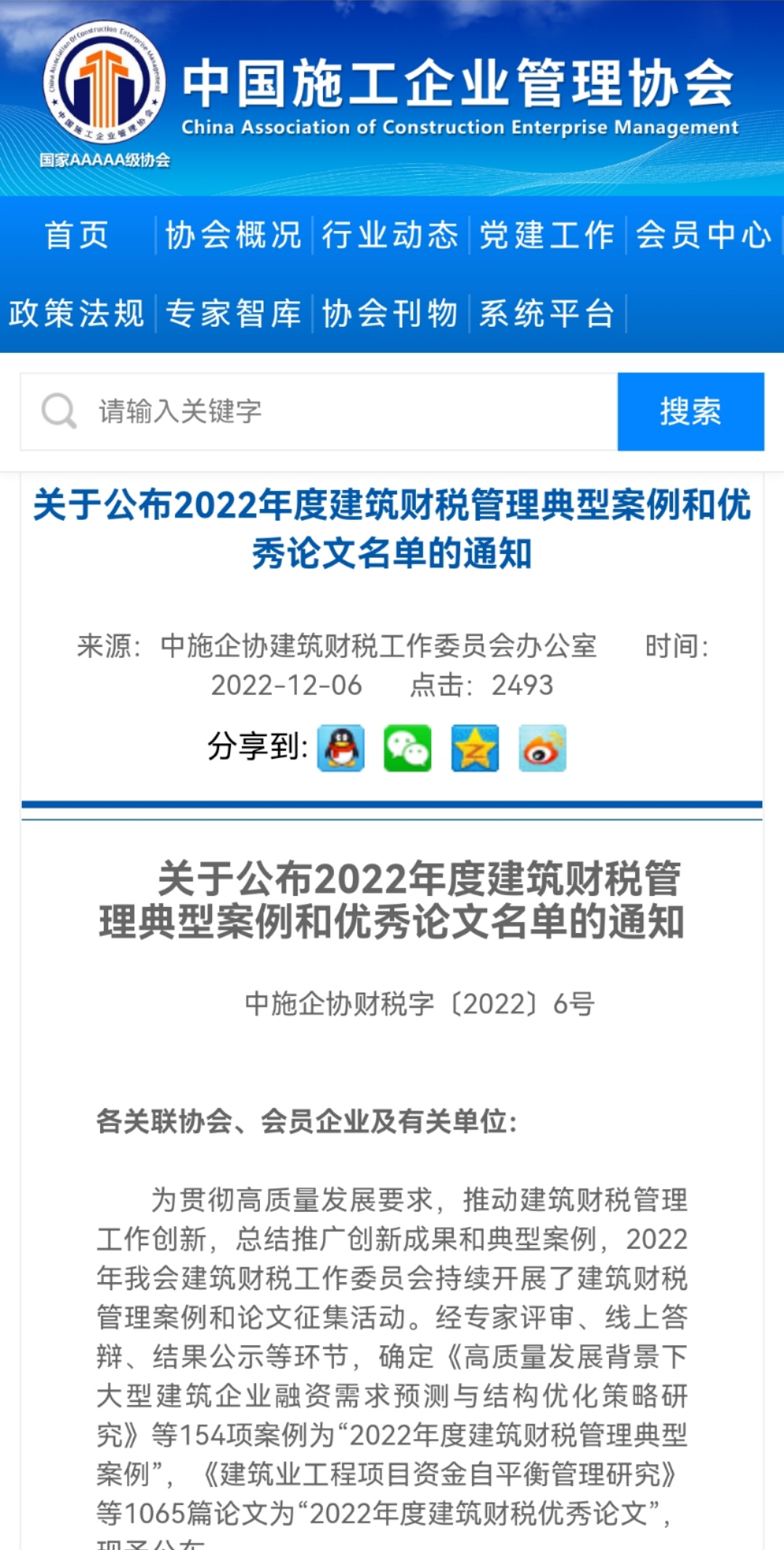Select 协会刊物 from the navigation
Screen dimensions: 784x1550
[x=391, y=314]
